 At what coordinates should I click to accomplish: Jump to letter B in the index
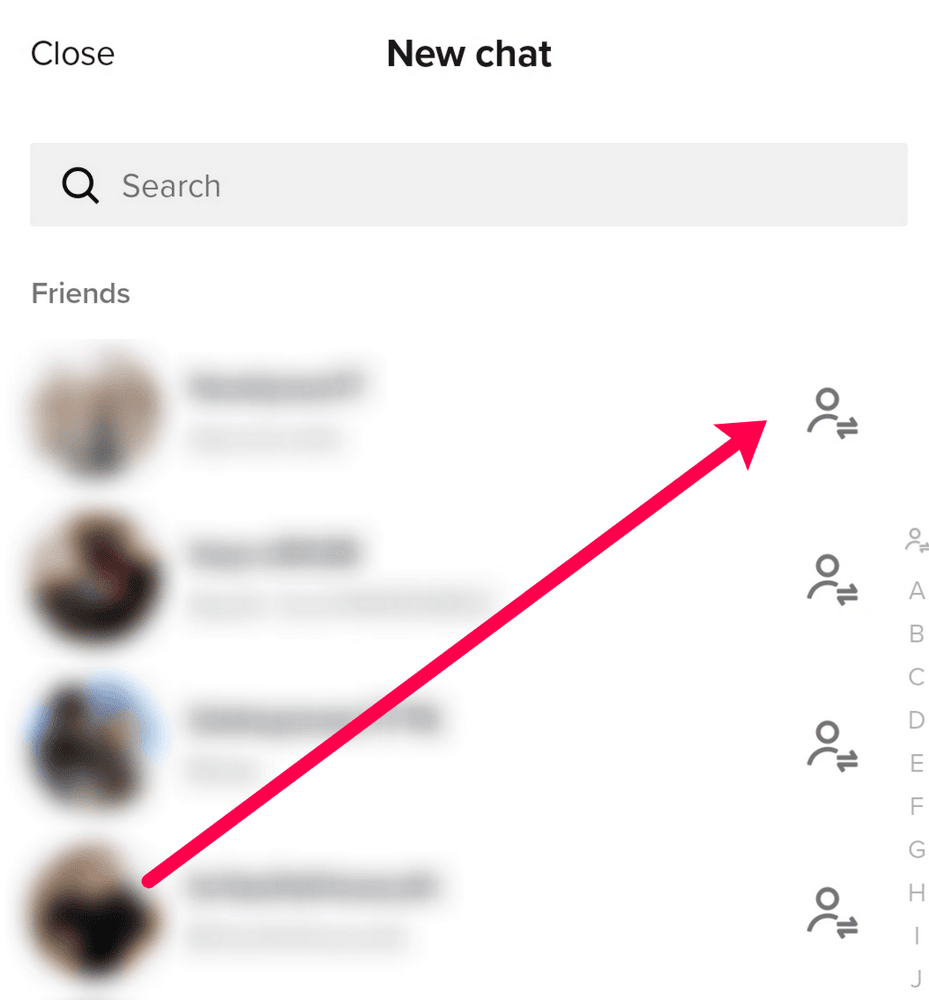point(916,634)
